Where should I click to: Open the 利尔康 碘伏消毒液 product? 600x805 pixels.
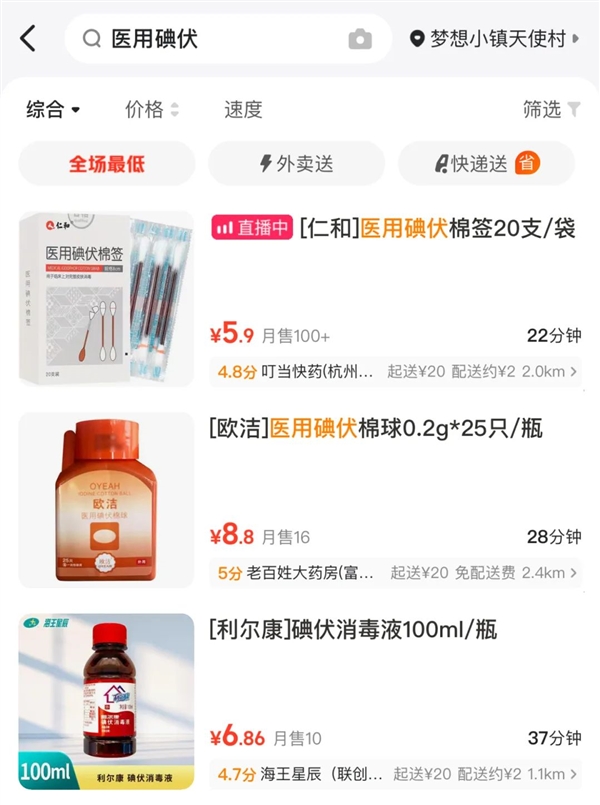click(x=353, y=630)
